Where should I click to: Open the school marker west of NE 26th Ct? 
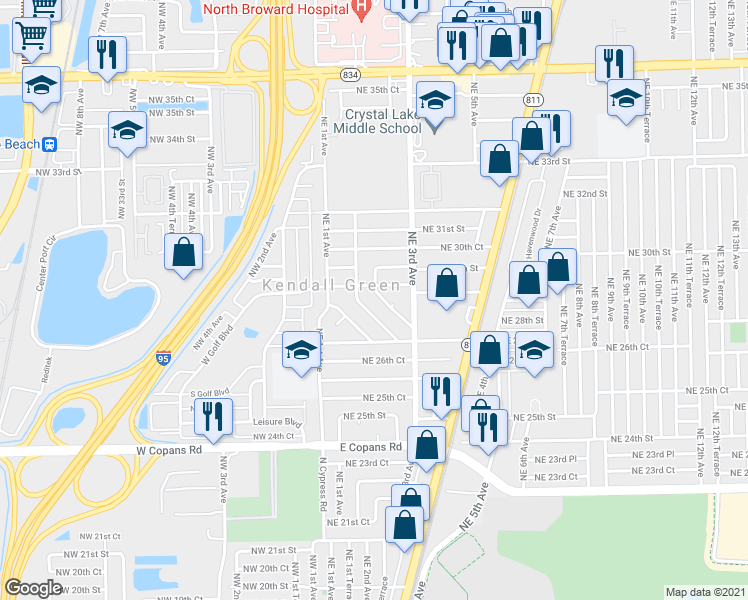coord(300,350)
